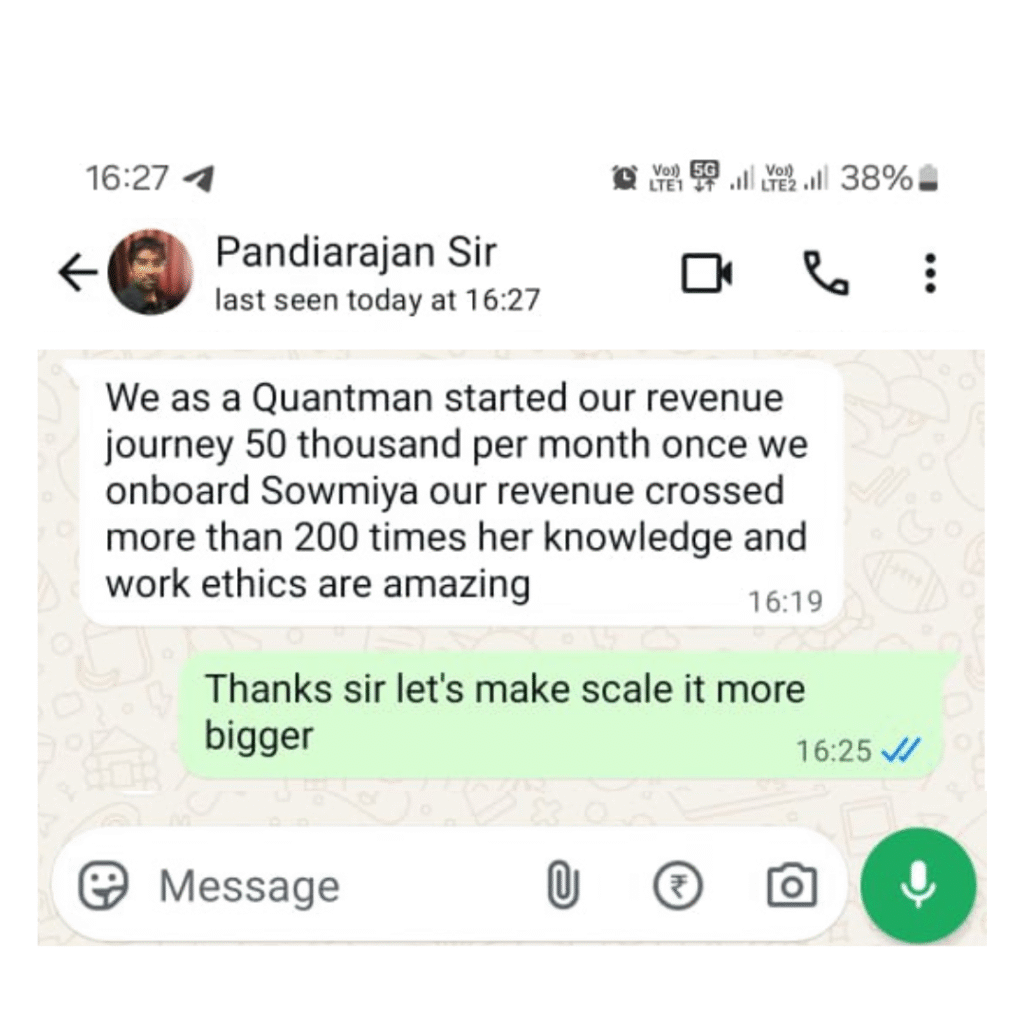This screenshot has width=1024, height=1024.
Task: Open the camera from the message bar
Action: [x=791, y=886]
